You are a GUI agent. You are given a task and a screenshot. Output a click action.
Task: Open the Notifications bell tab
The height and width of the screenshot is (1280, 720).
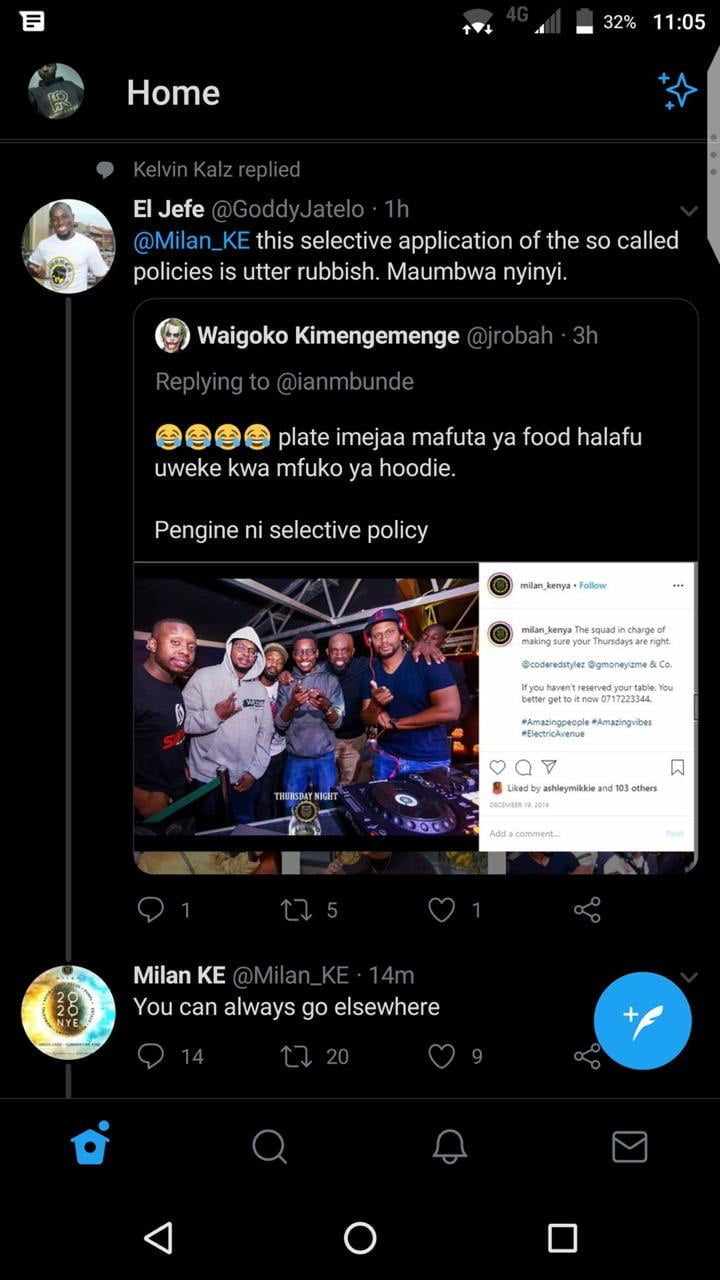point(450,1146)
